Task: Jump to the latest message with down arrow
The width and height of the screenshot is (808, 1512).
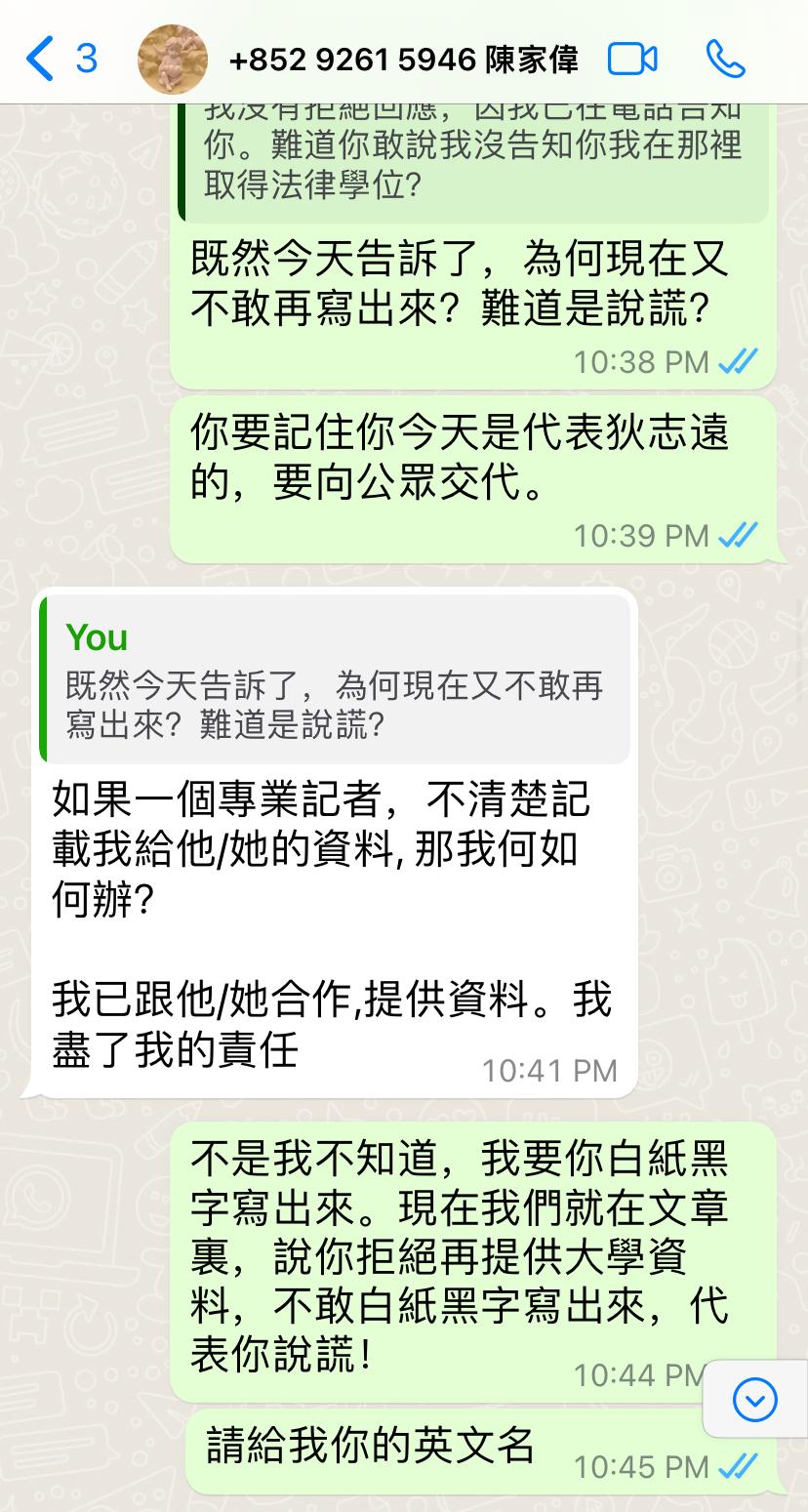Action: pos(754,1401)
